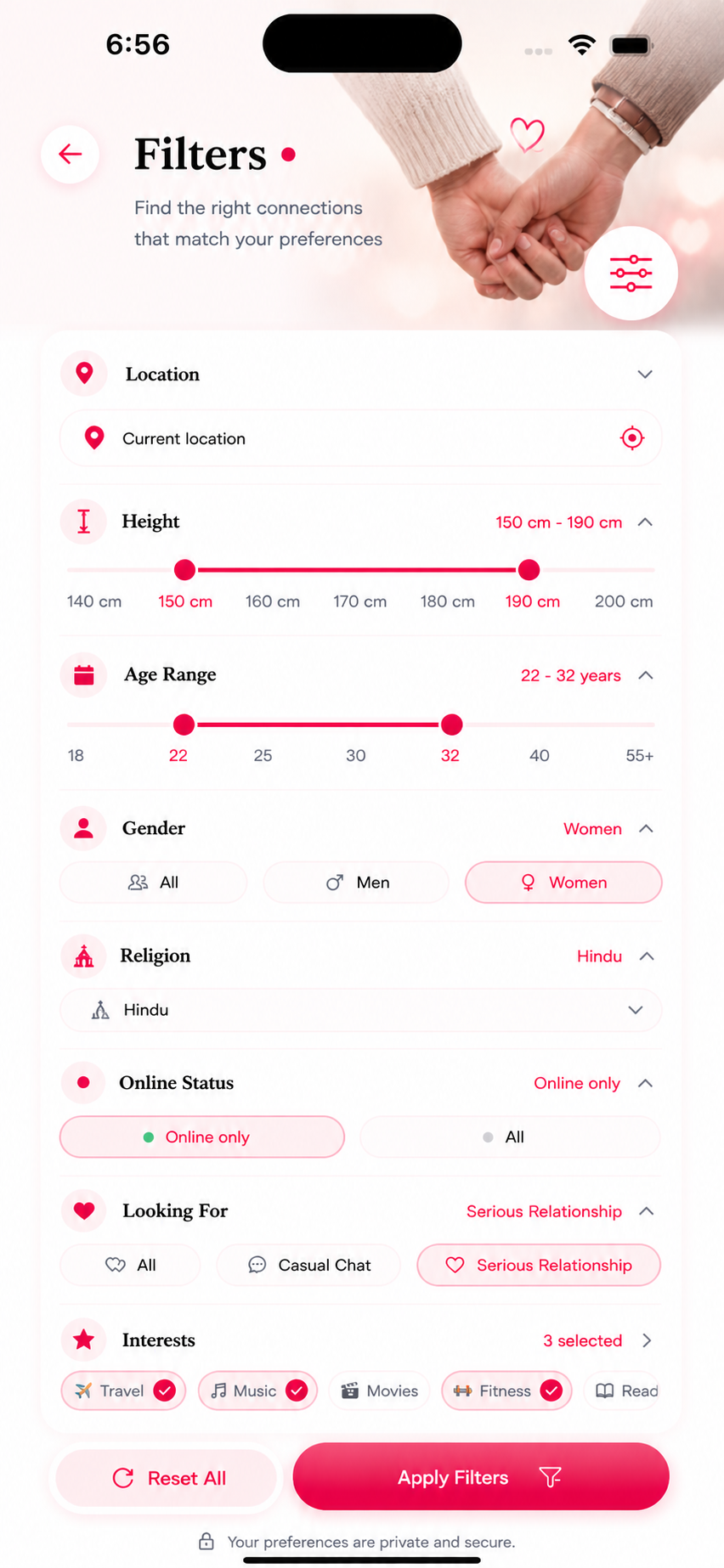
Task: Pick Casual Chat under Looking For
Action: tap(308, 1265)
